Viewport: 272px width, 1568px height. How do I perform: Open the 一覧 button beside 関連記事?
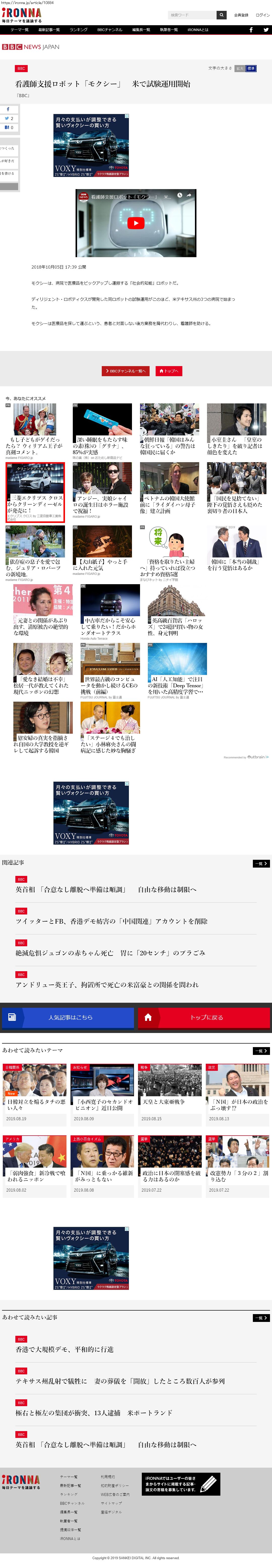260,863
